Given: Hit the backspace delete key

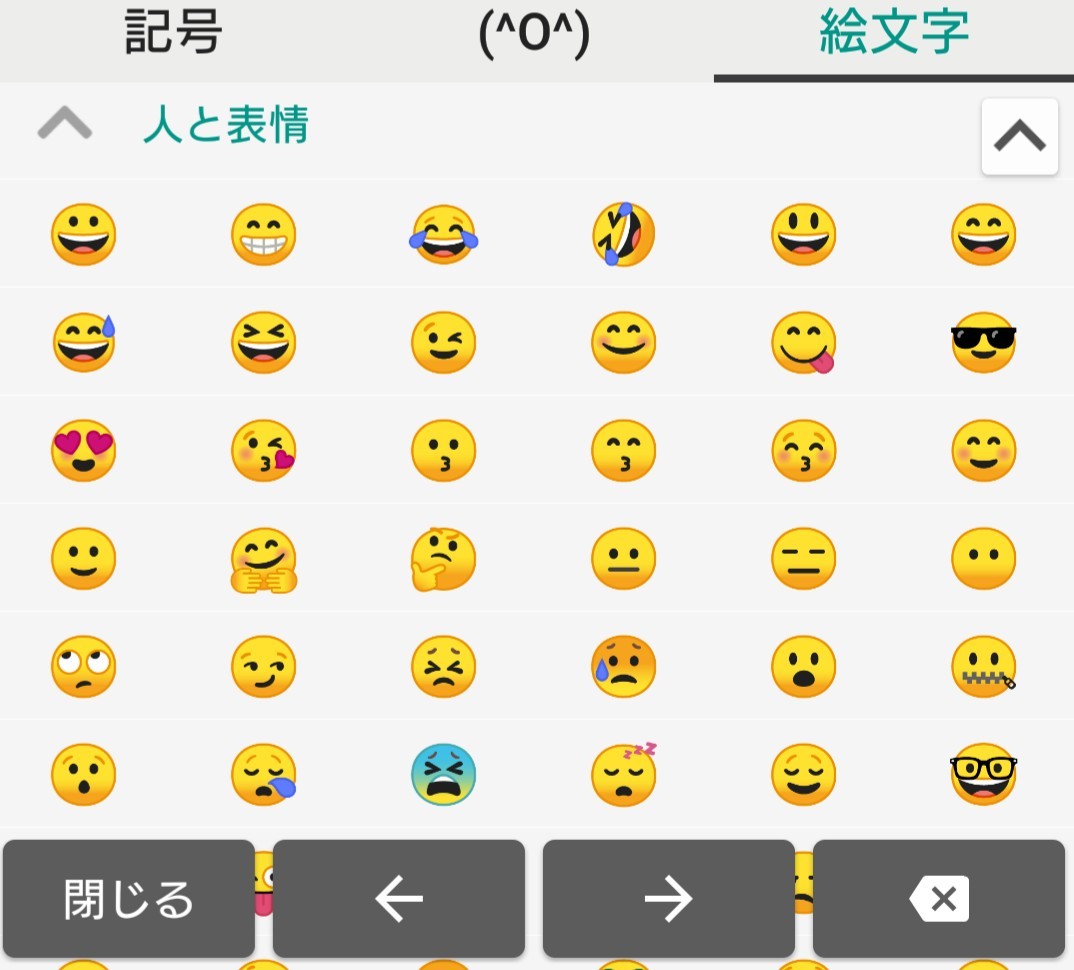Looking at the screenshot, I should pyautogui.click(x=939, y=898).
